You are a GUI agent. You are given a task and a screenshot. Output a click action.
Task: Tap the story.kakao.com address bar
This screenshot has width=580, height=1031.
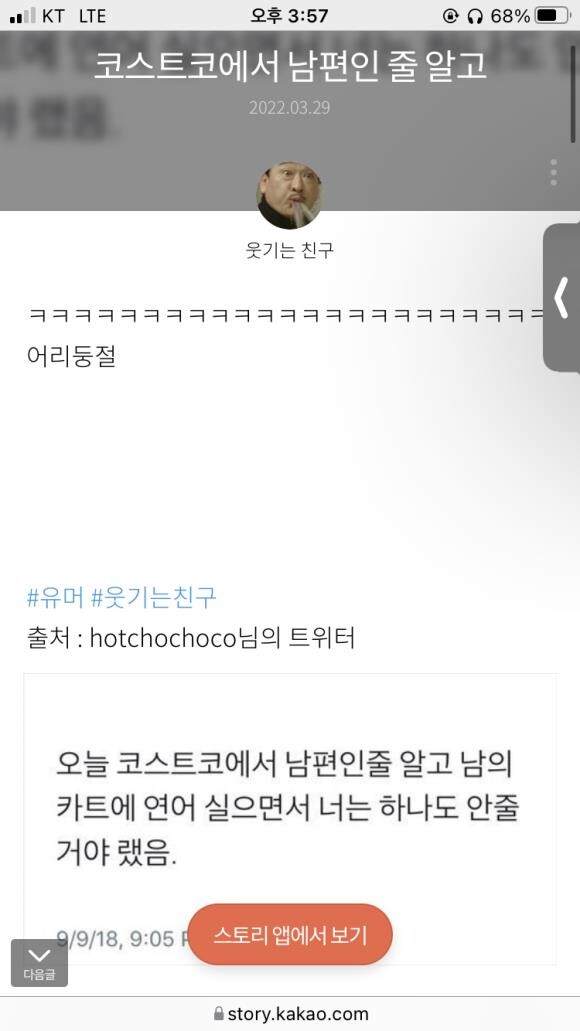(290, 1013)
